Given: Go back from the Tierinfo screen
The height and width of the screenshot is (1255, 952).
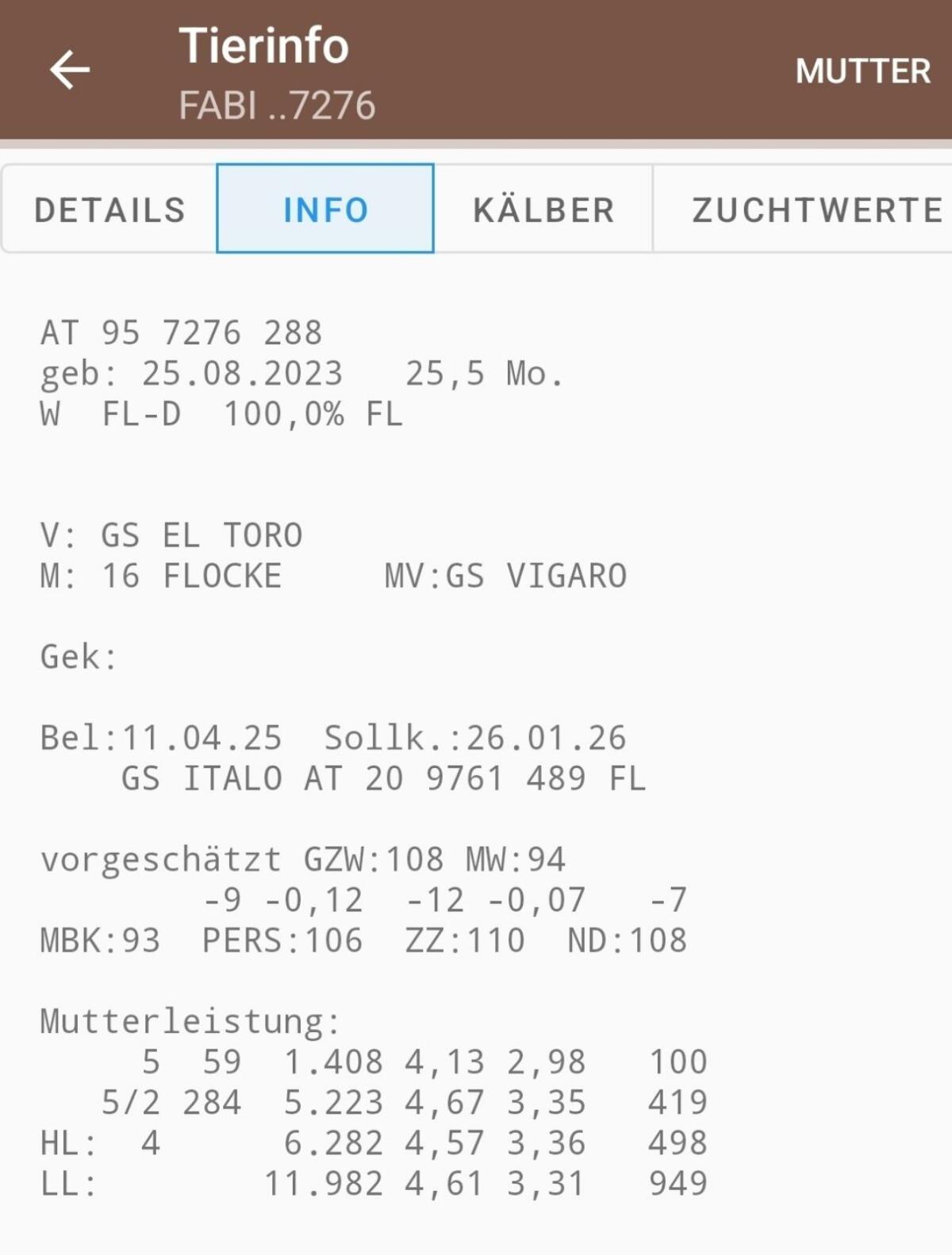Looking at the screenshot, I should tap(70, 70).
